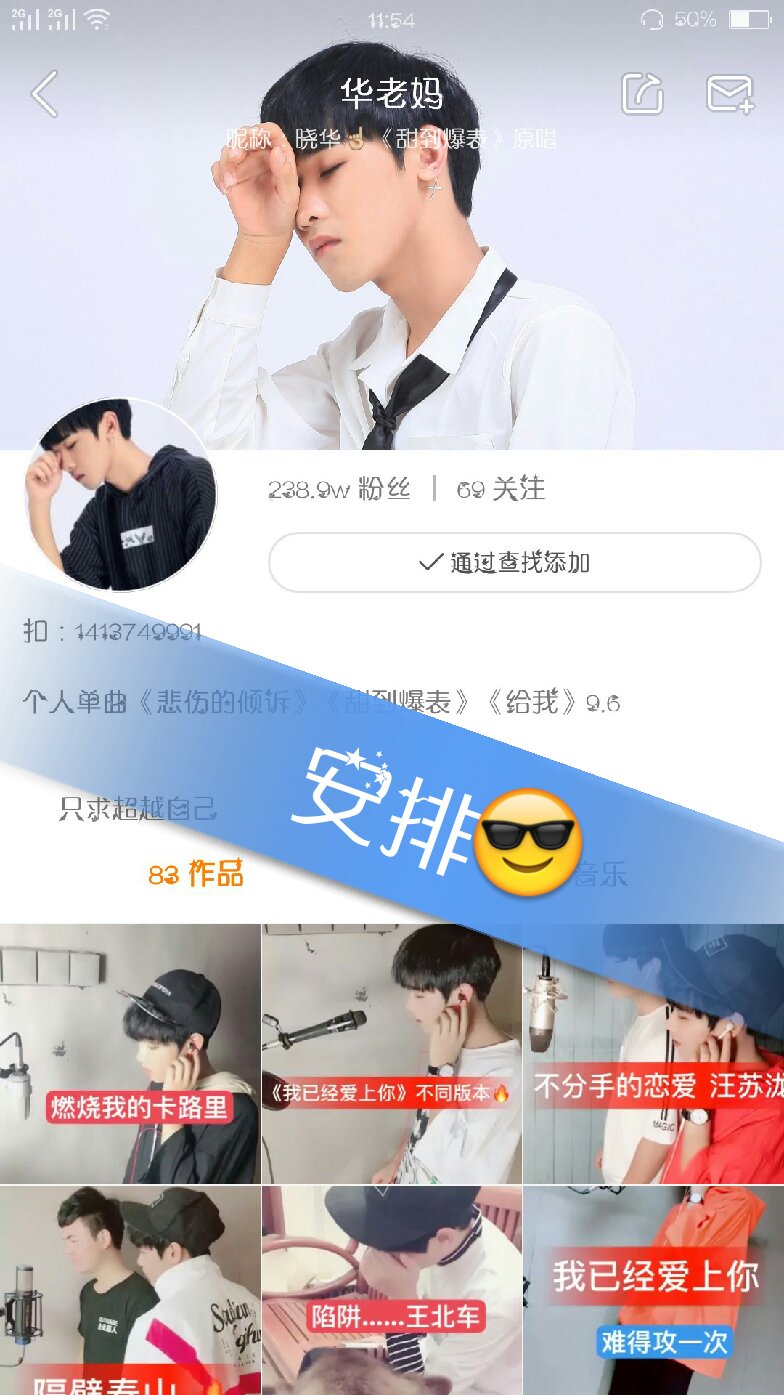
Task: Send a private message via the envelope icon
Action: [729, 94]
